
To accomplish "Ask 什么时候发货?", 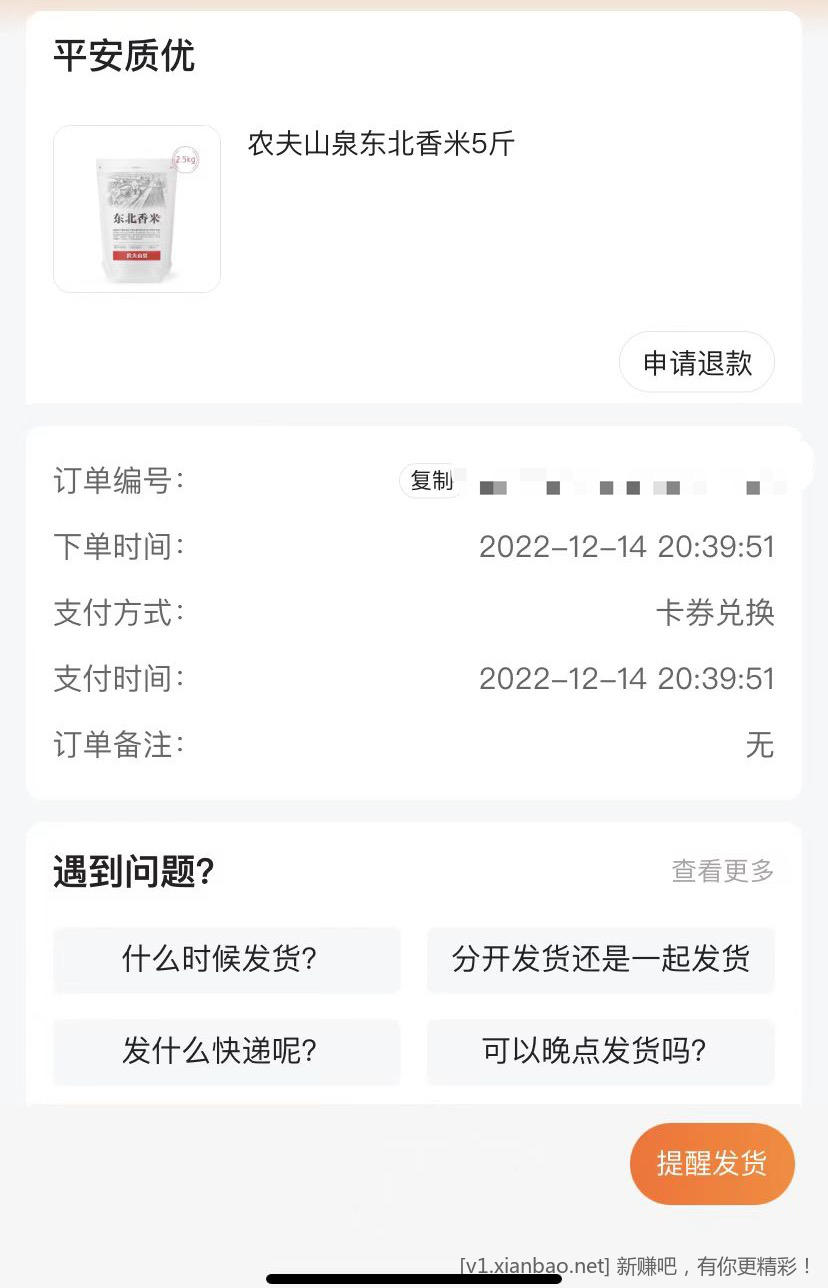I will point(226,960).
